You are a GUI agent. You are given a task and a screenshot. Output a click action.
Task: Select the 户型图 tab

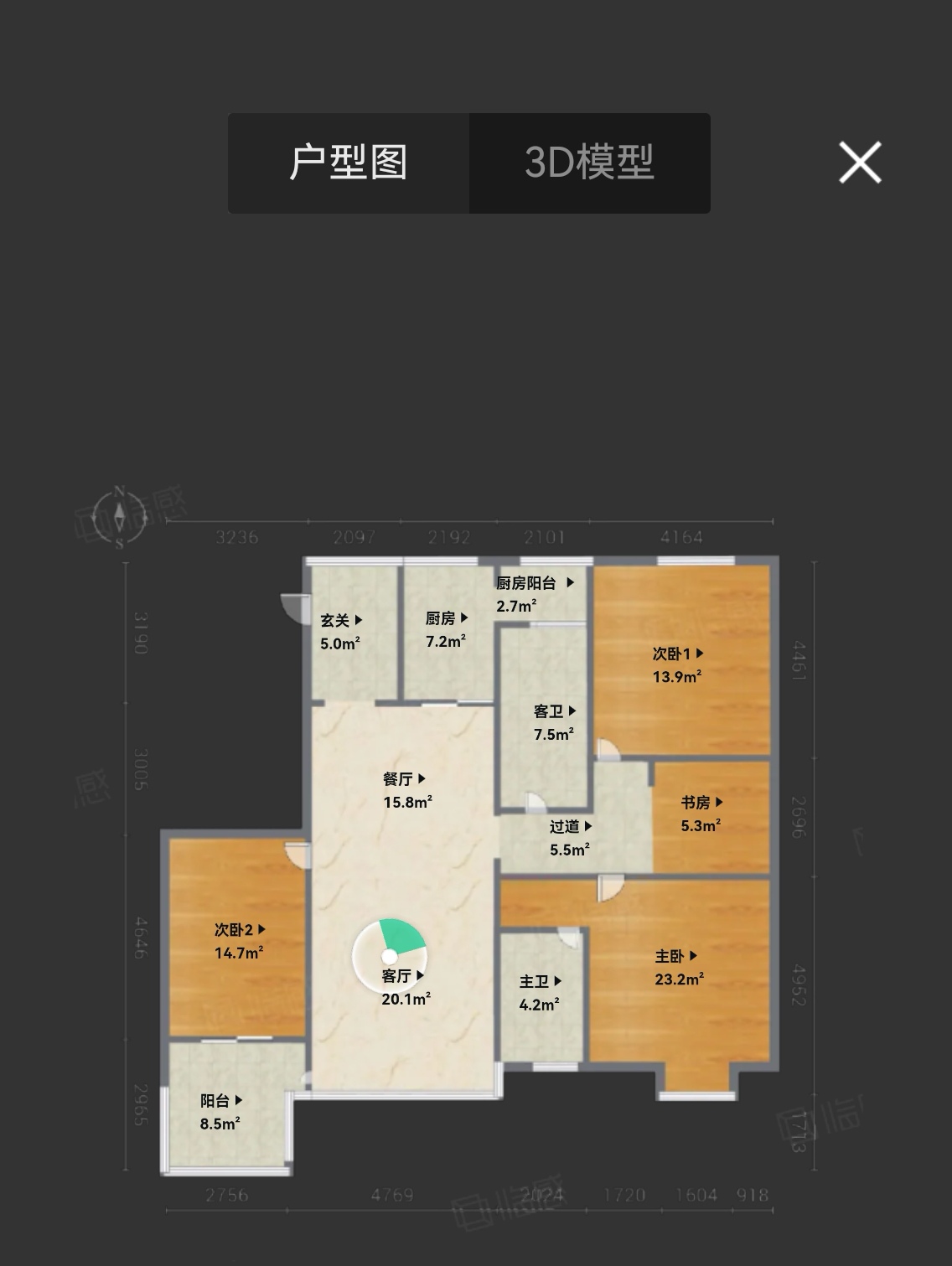[349, 163]
